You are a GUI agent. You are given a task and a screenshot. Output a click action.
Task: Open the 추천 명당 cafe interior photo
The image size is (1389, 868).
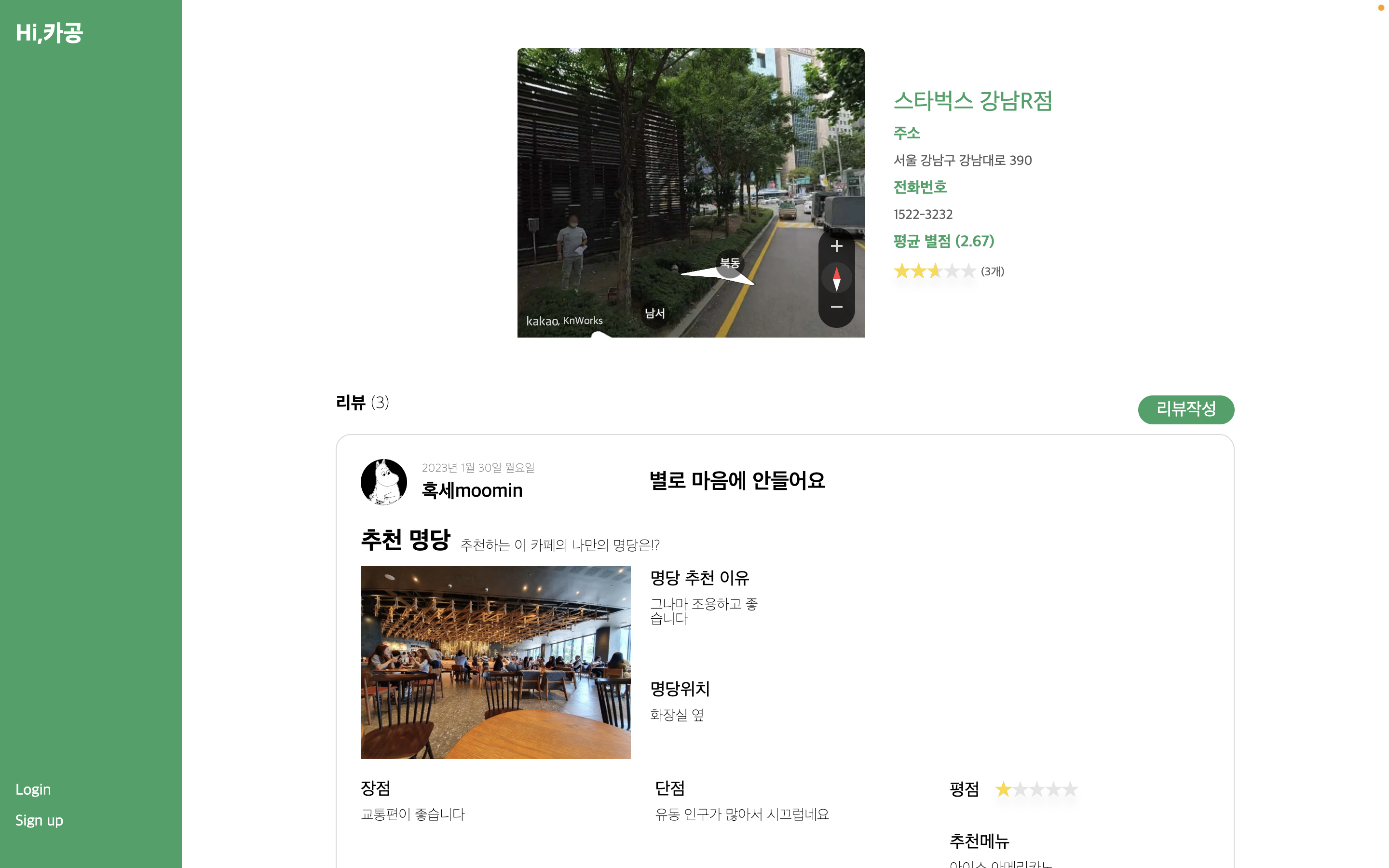pos(495,662)
